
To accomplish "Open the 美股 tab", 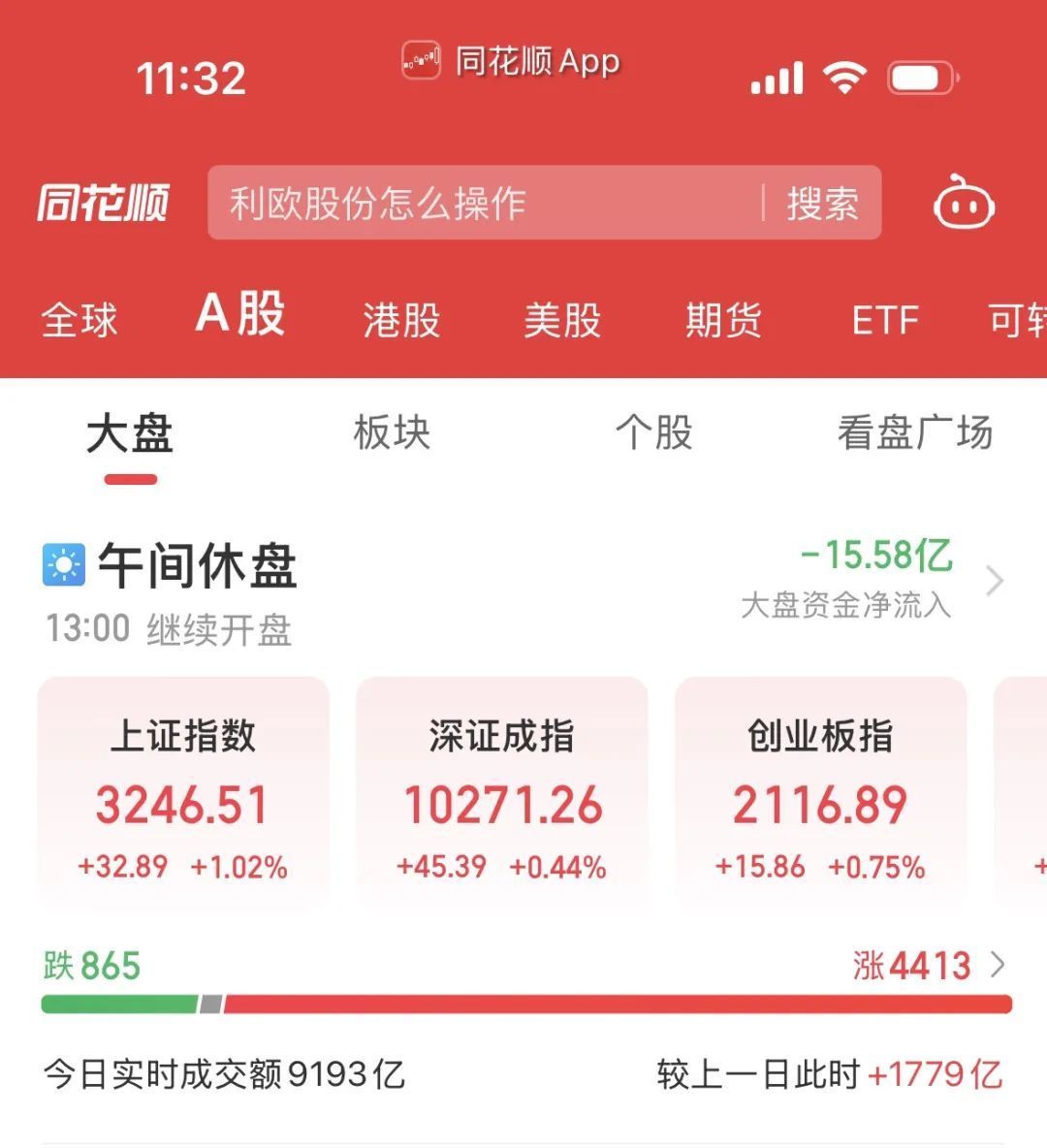I will coord(562,319).
